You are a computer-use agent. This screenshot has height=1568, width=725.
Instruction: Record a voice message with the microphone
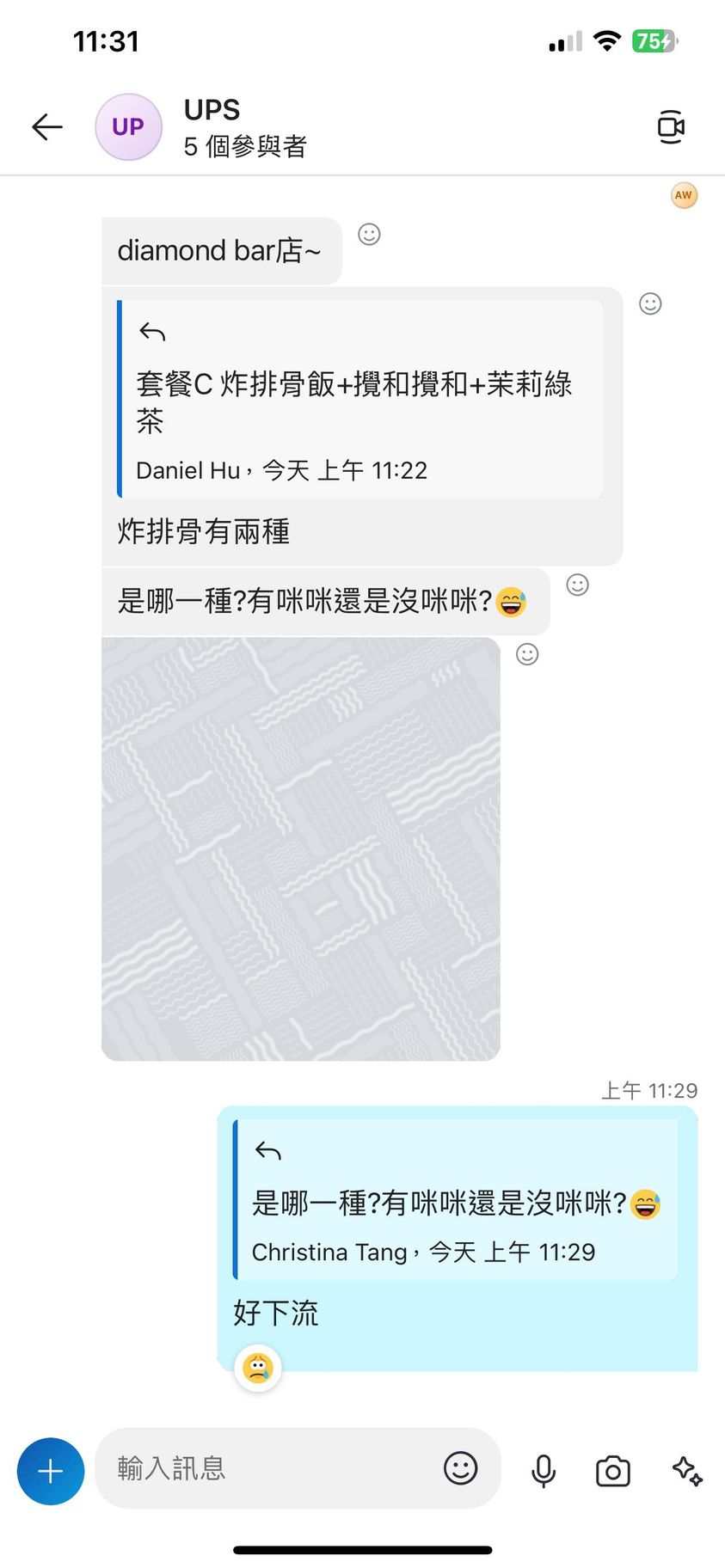pos(544,1471)
